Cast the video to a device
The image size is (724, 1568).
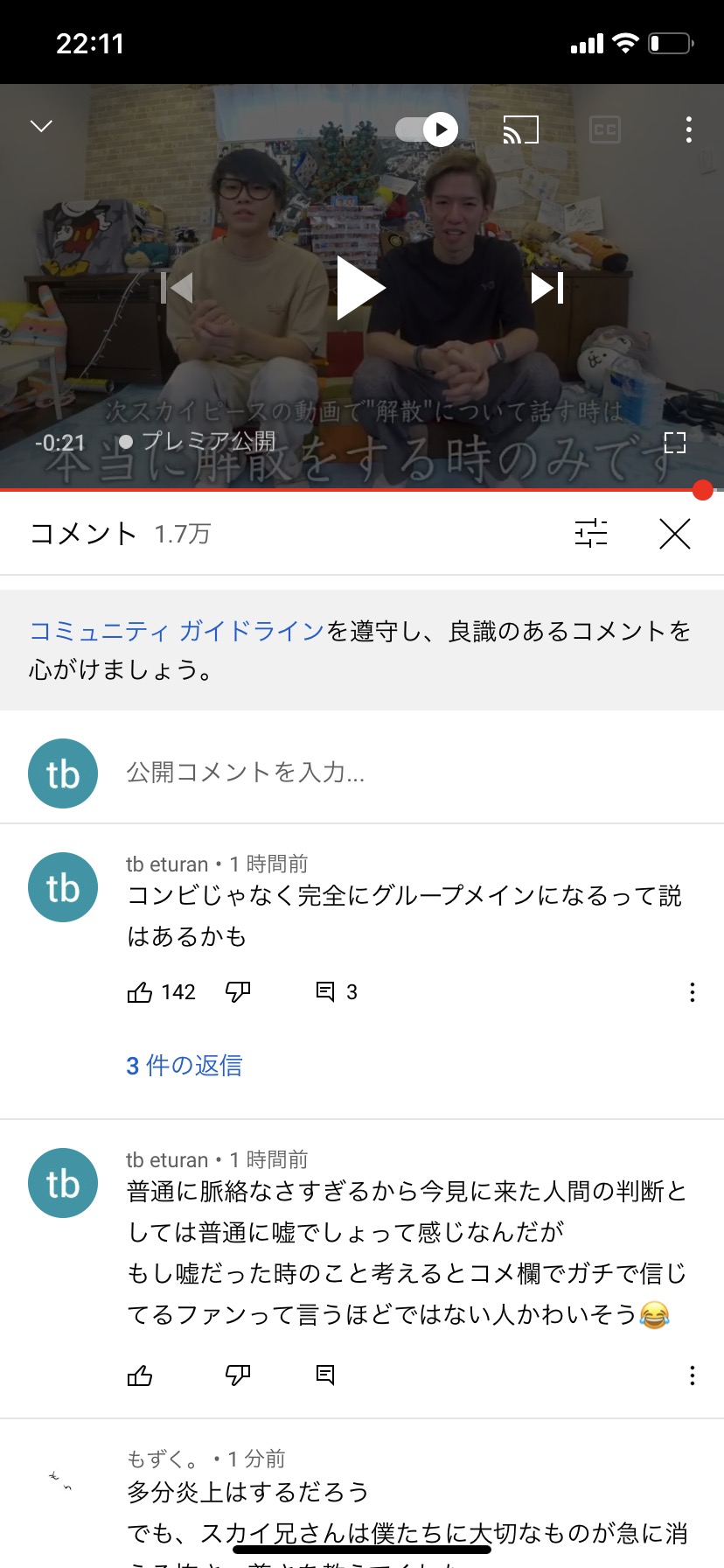(x=520, y=129)
